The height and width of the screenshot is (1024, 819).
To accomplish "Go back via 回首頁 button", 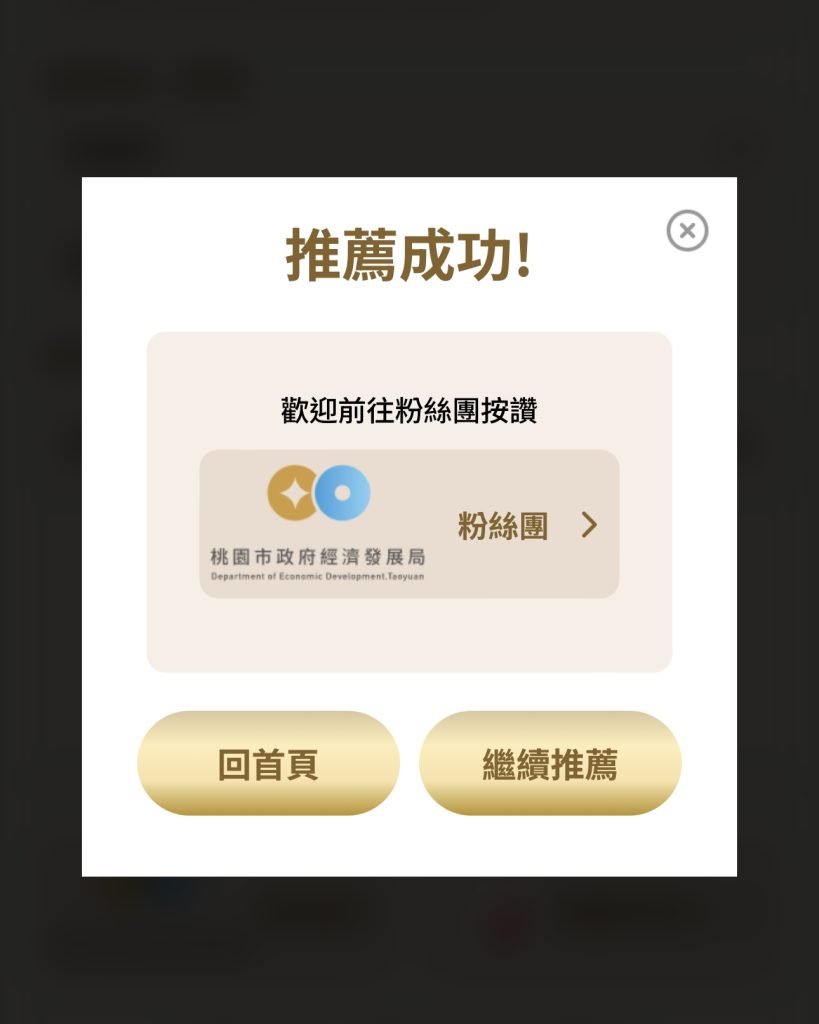I will click(x=268, y=764).
